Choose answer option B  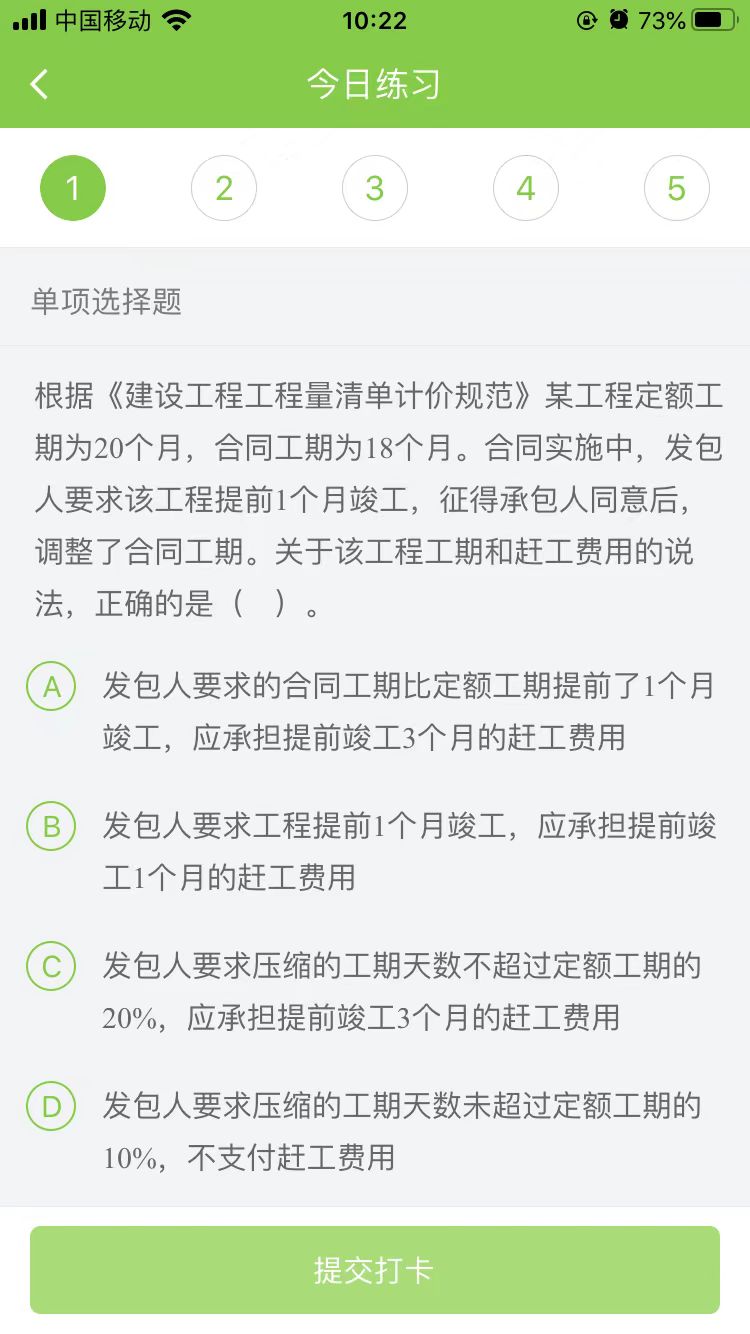pyautogui.click(x=51, y=827)
